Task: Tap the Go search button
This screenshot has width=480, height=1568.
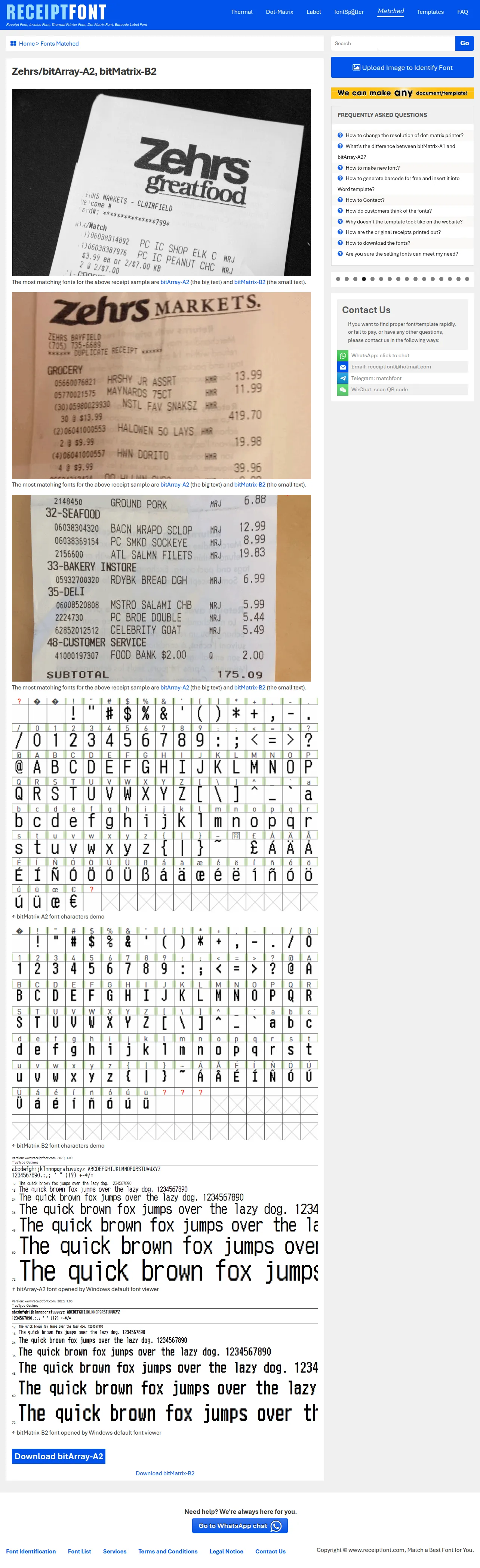Action: pyautogui.click(x=464, y=43)
